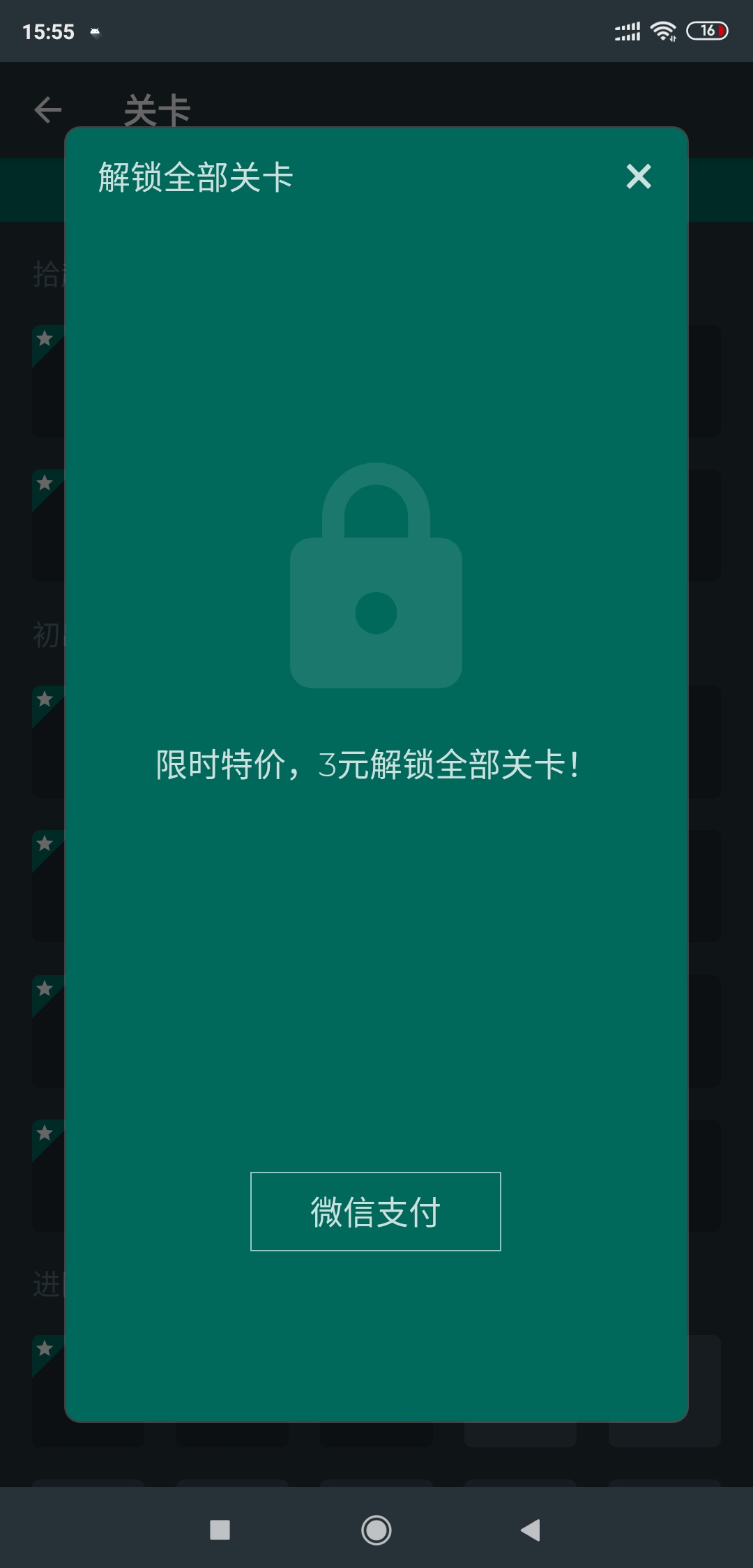Go to the system home screen
This screenshot has height=1568, width=753.
click(376, 1530)
